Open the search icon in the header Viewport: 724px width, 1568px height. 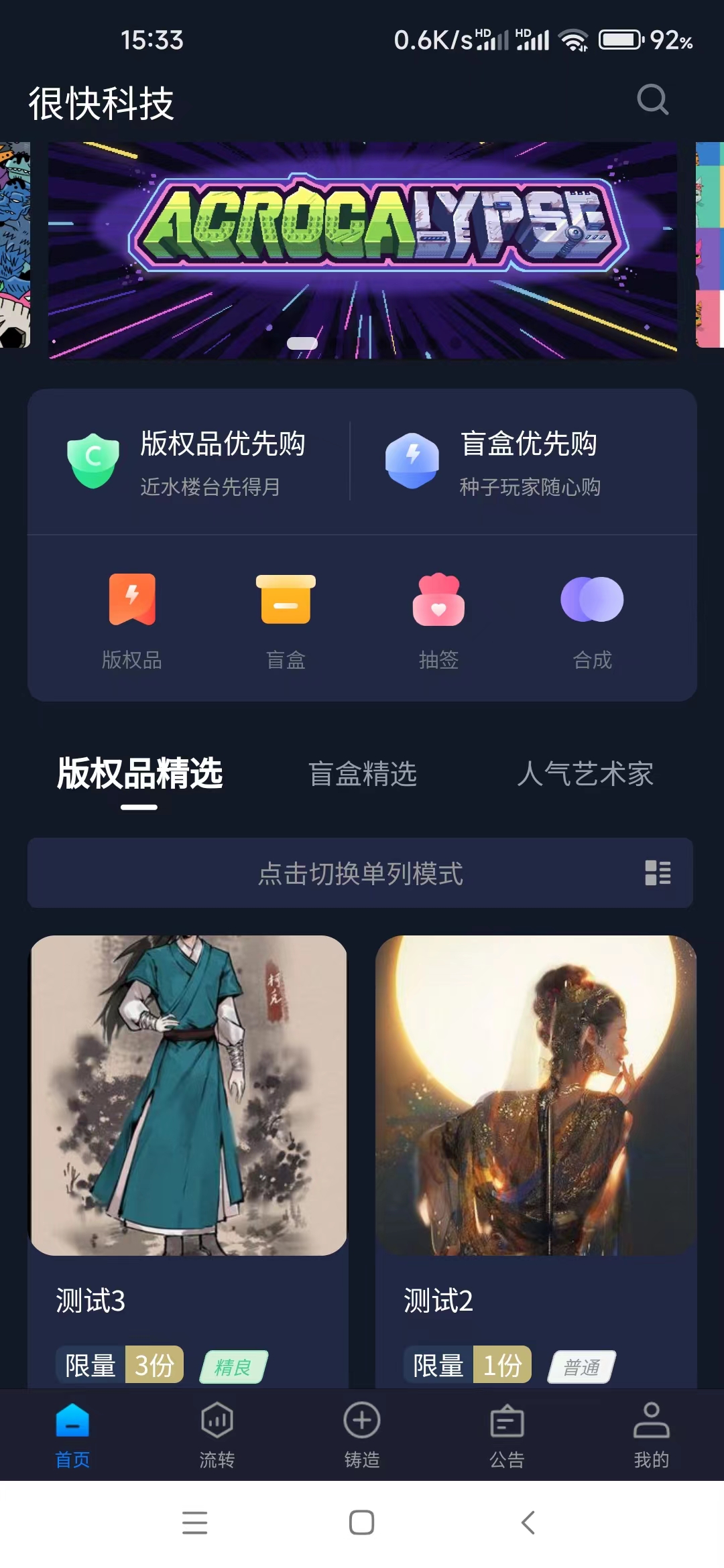click(x=652, y=101)
